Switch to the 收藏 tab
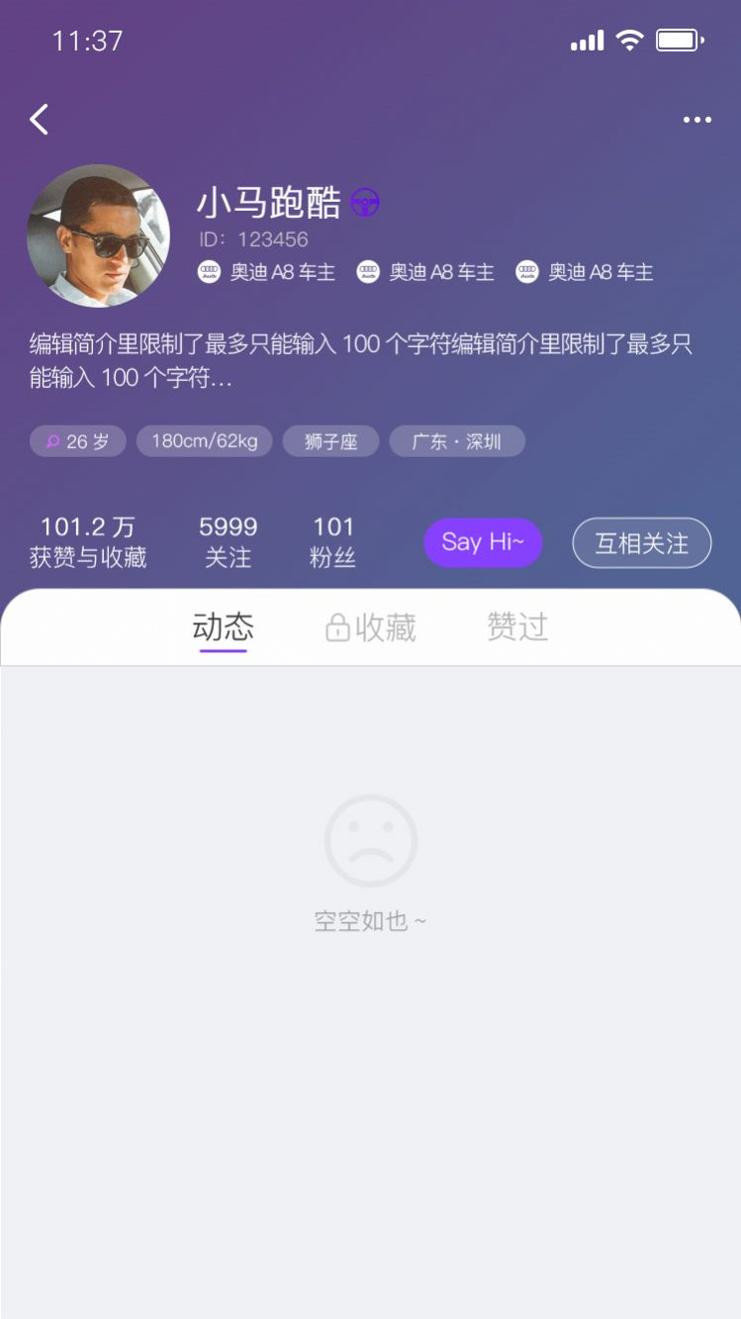This screenshot has width=741, height=1319. click(x=371, y=627)
